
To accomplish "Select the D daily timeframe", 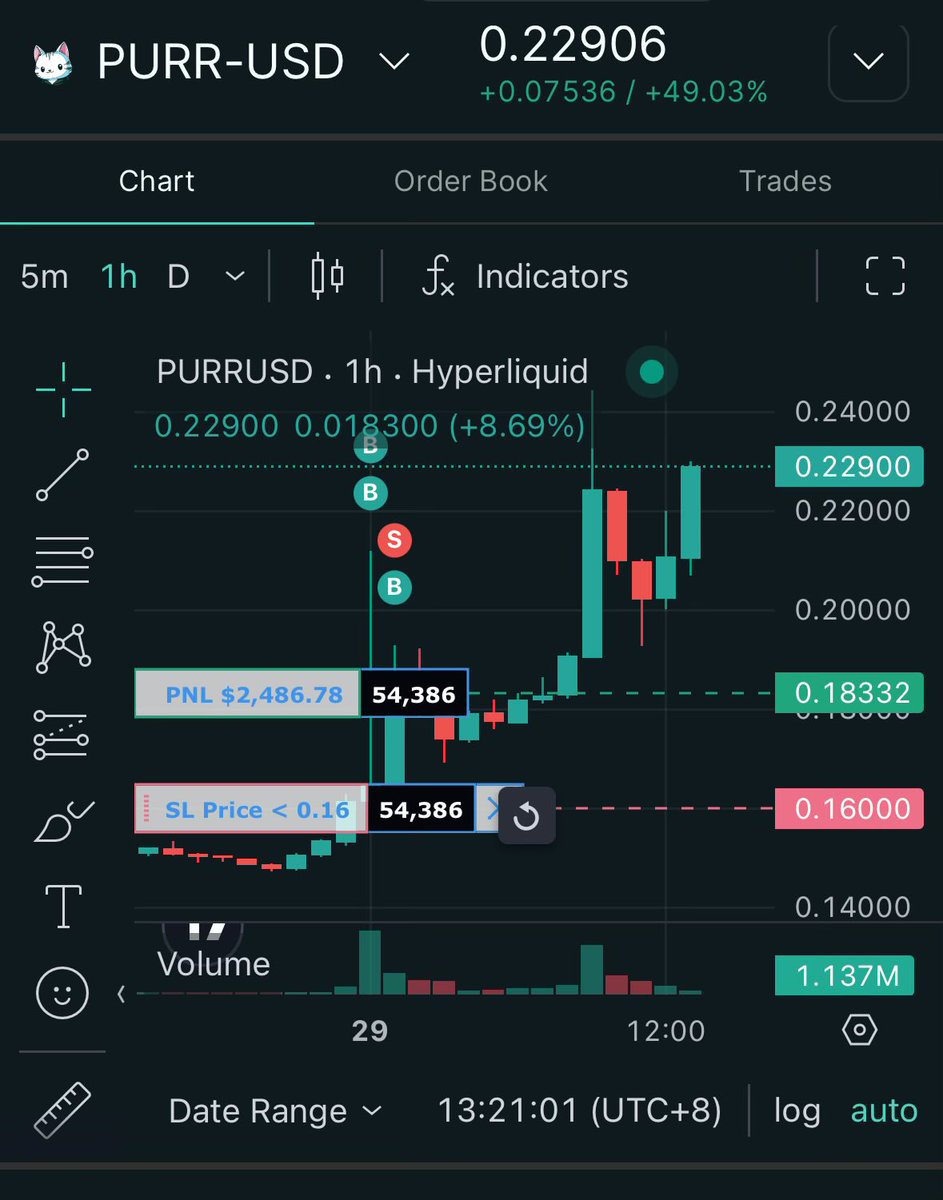I will pos(178,277).
